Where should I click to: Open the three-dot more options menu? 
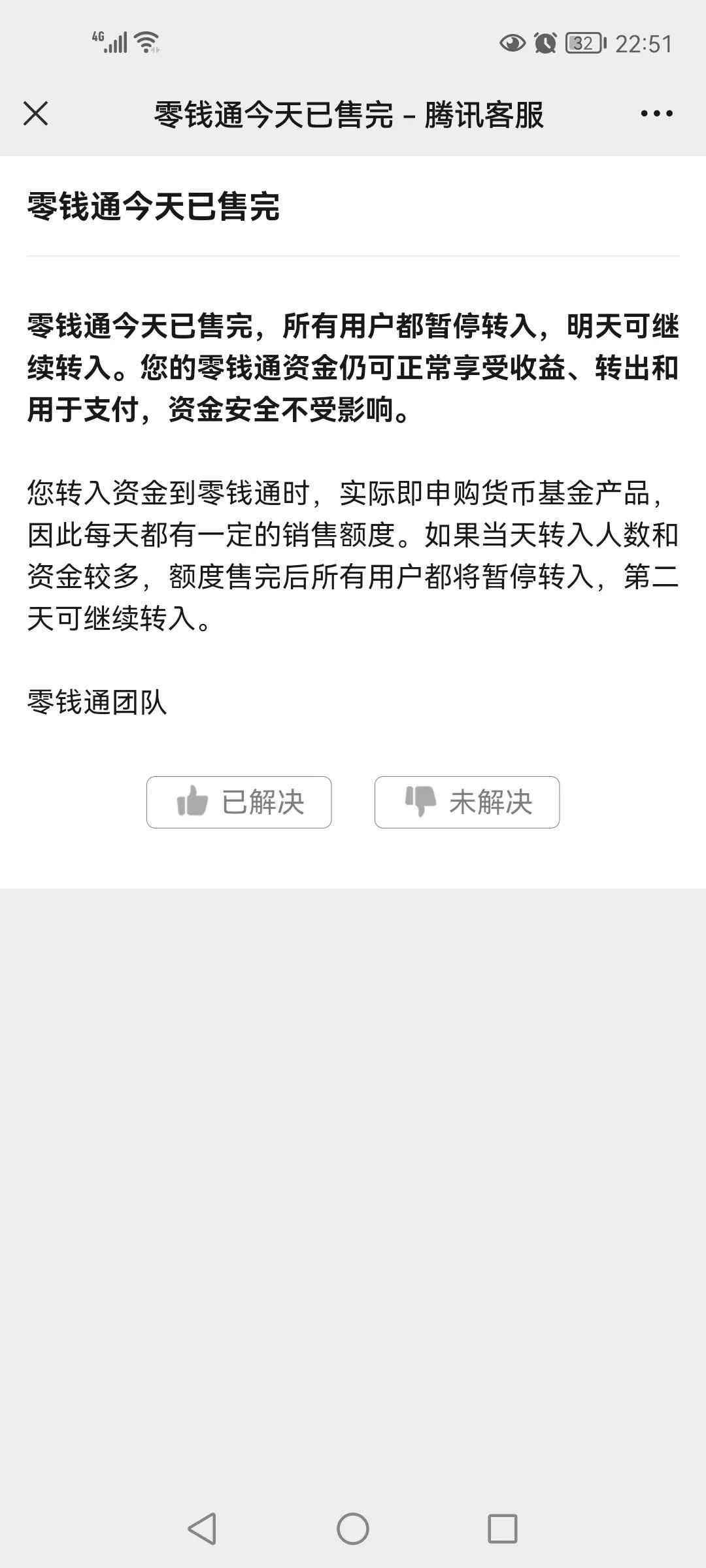point(657,114)
